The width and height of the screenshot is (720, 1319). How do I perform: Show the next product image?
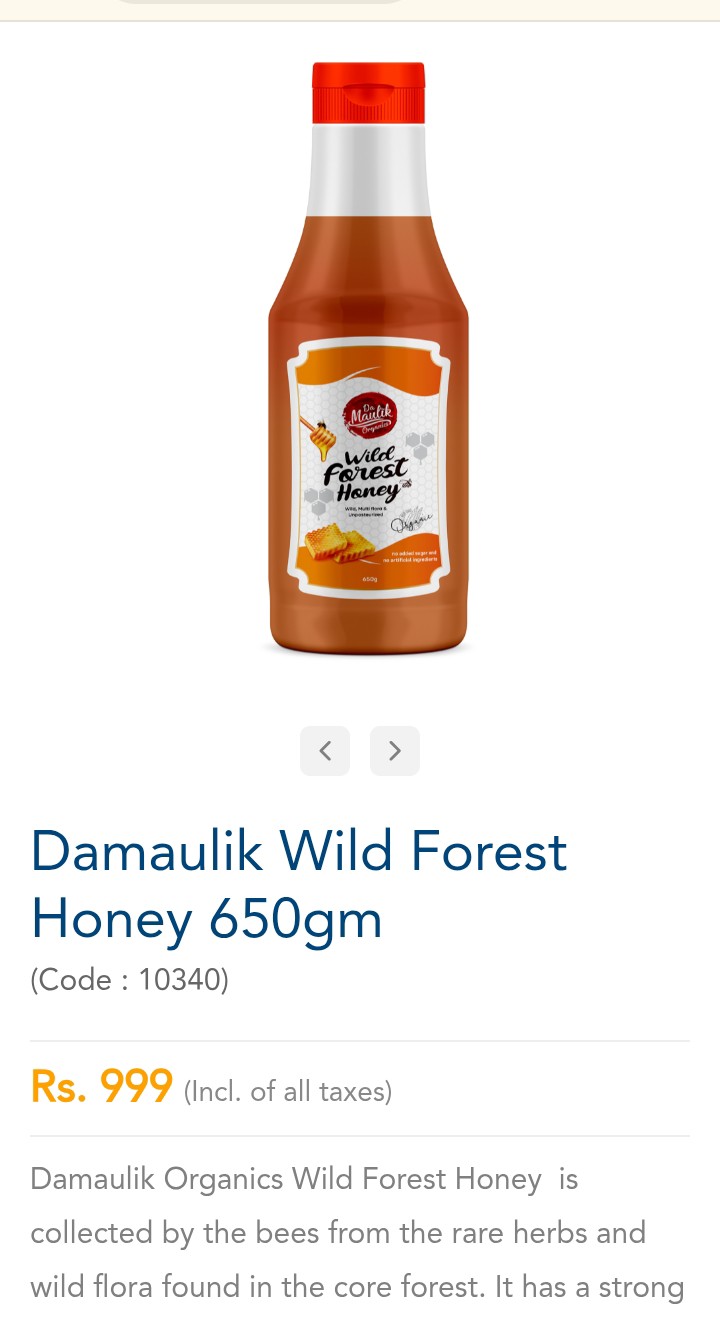(395, 751)
